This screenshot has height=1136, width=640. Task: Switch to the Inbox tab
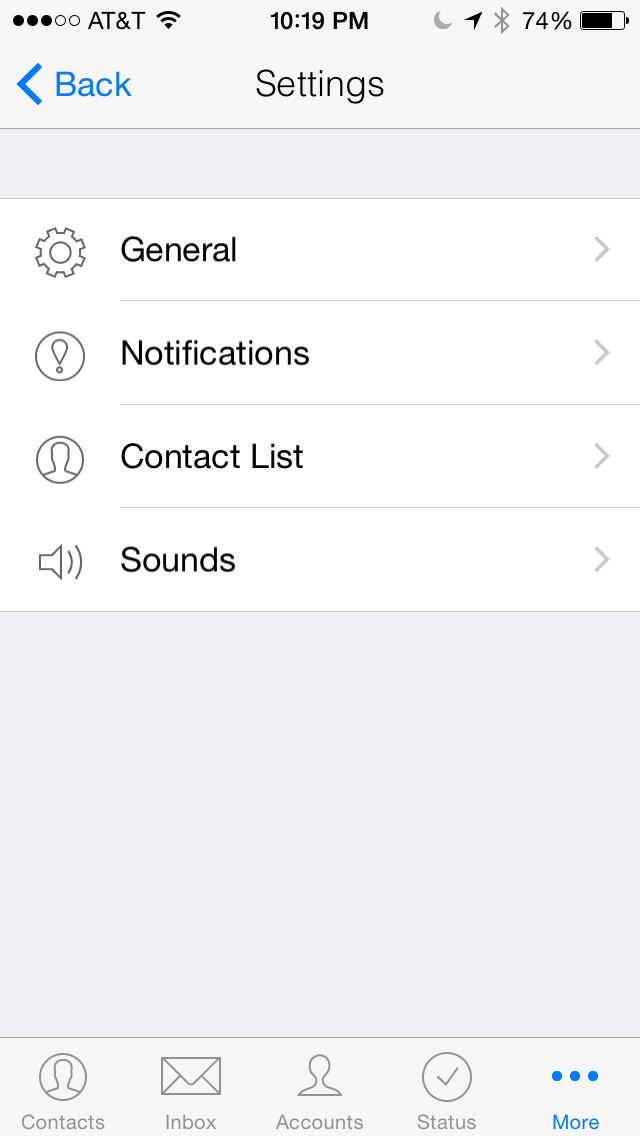(x=191, y=1090)
